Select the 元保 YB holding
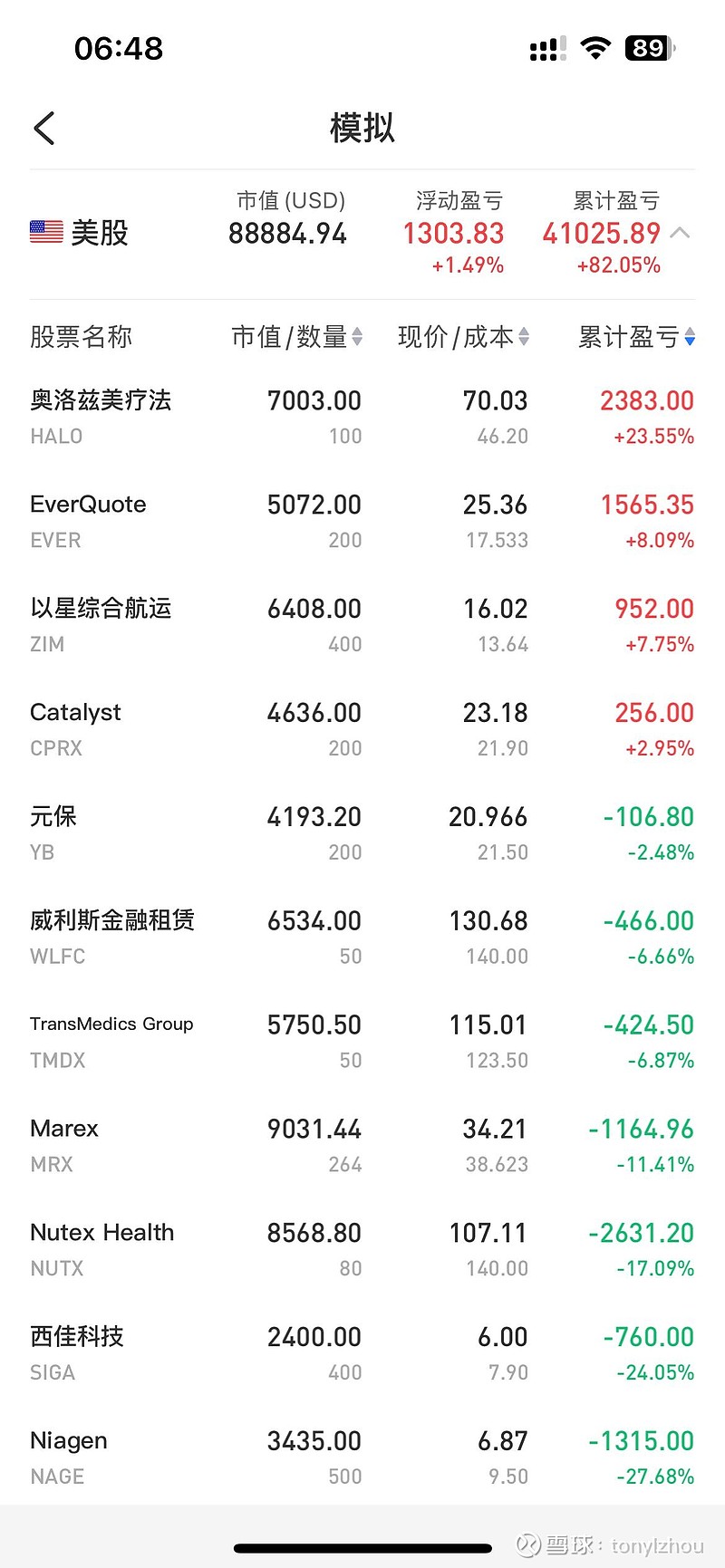 362,833
